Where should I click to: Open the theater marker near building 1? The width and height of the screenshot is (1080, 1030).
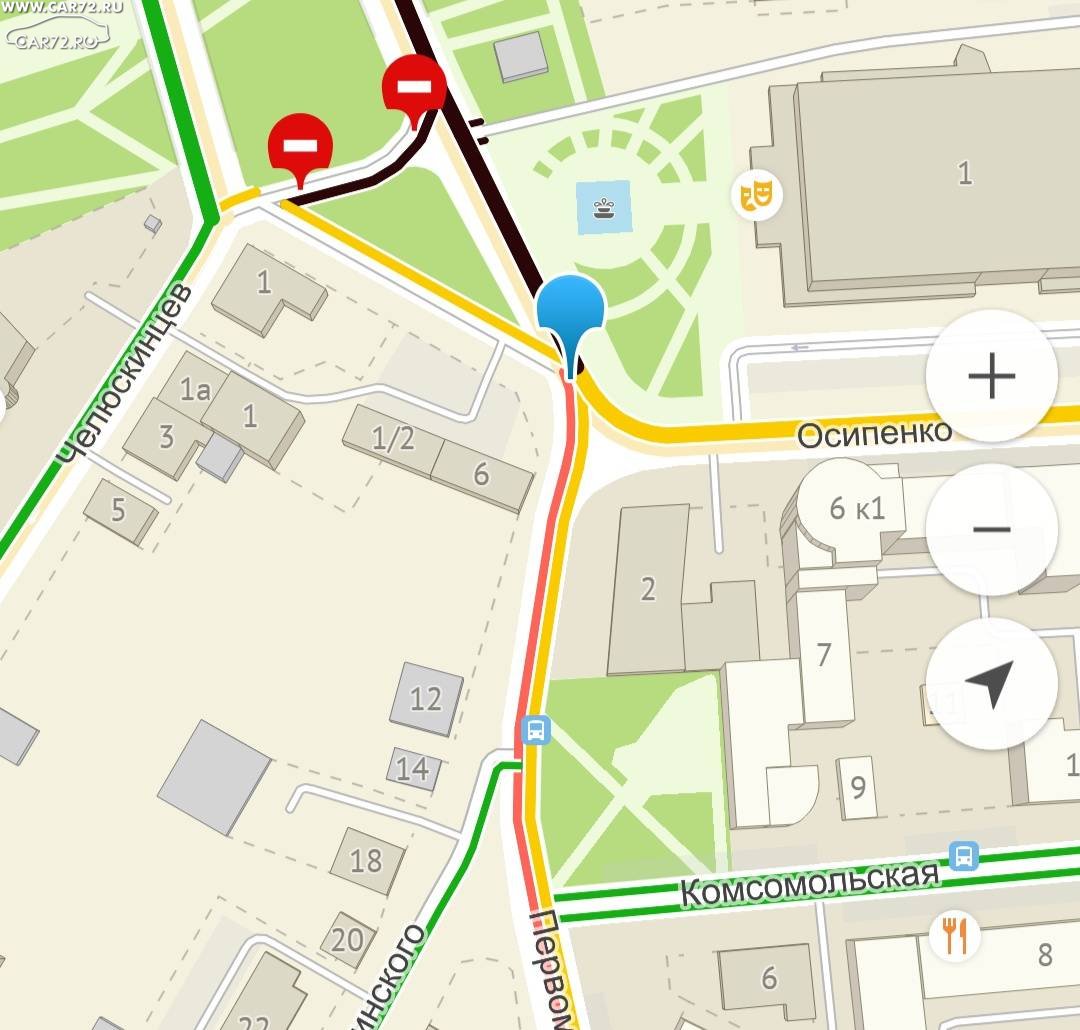(759, 196)
